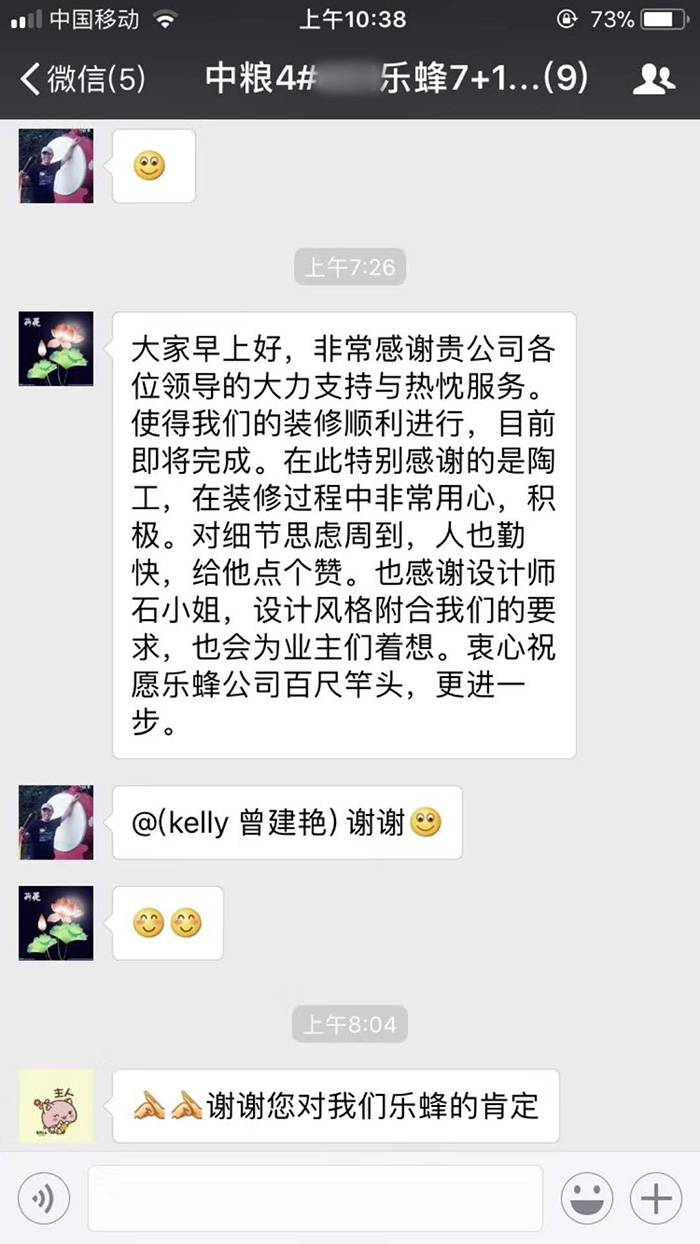Open avatar beside the @(kelly 曾建艳) 谢谢 message
The height and width of the screenshot is (1244, 700).
tap(56, 822)
